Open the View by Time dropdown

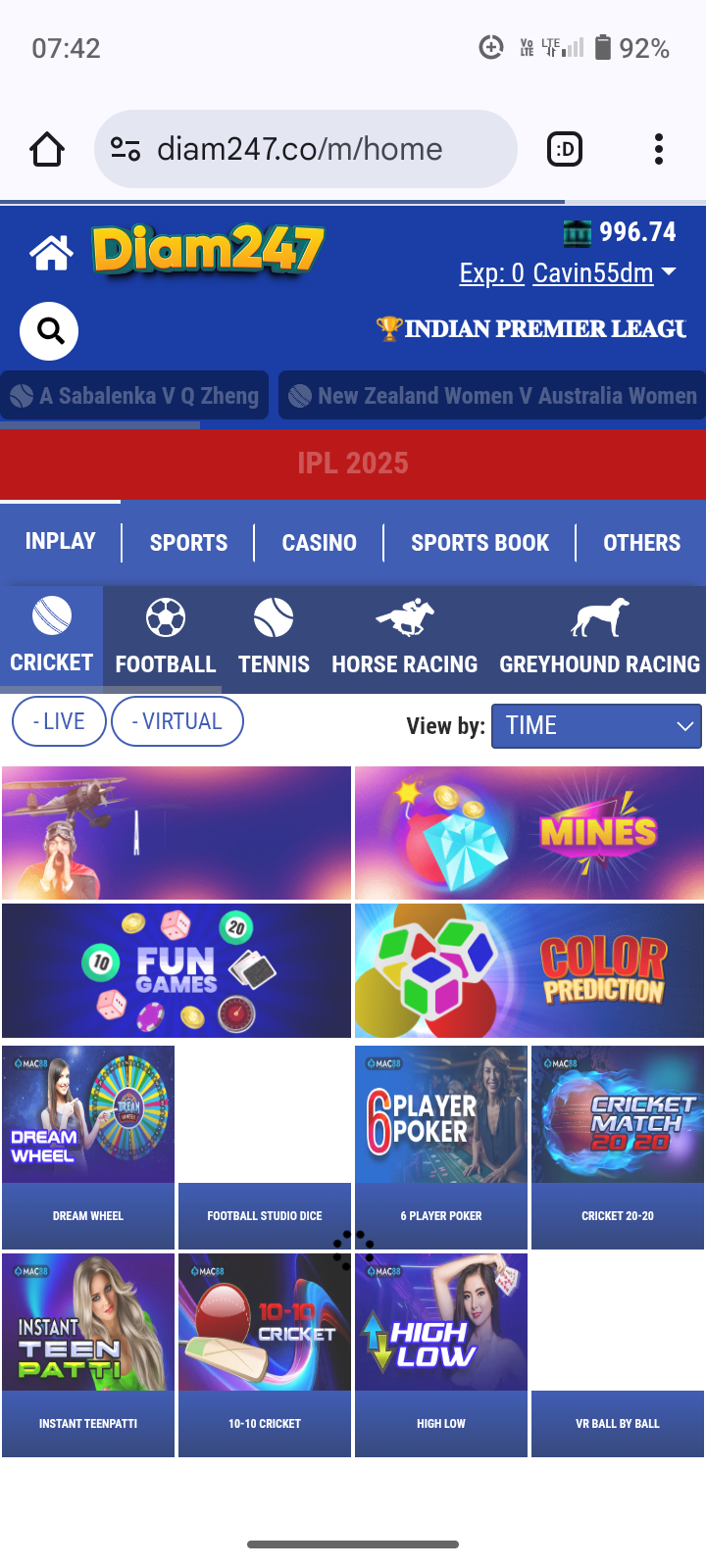click(x=596, y=726)
